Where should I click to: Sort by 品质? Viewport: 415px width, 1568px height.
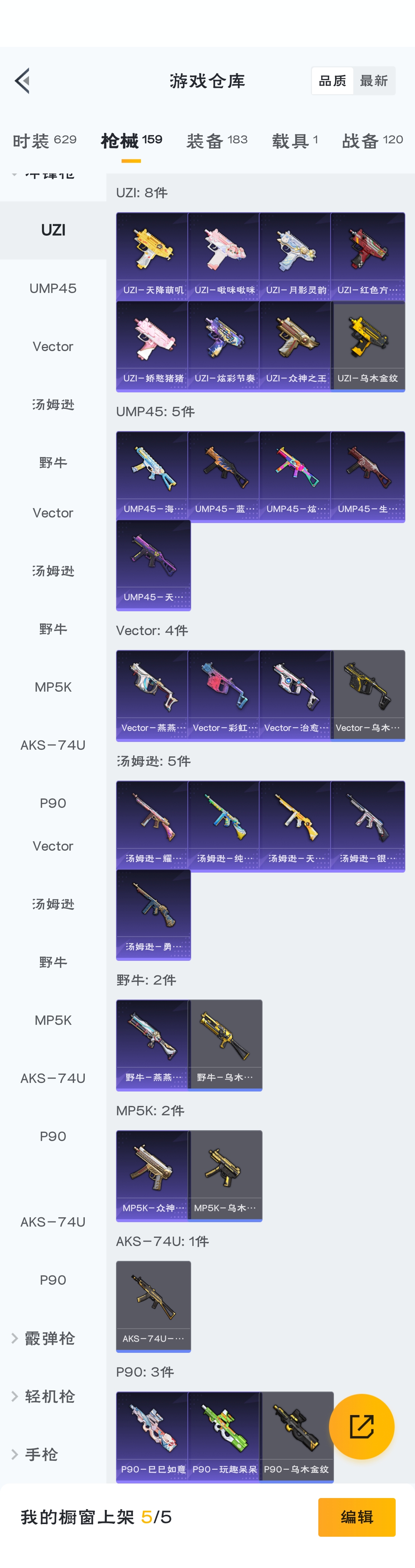[332, 80]
